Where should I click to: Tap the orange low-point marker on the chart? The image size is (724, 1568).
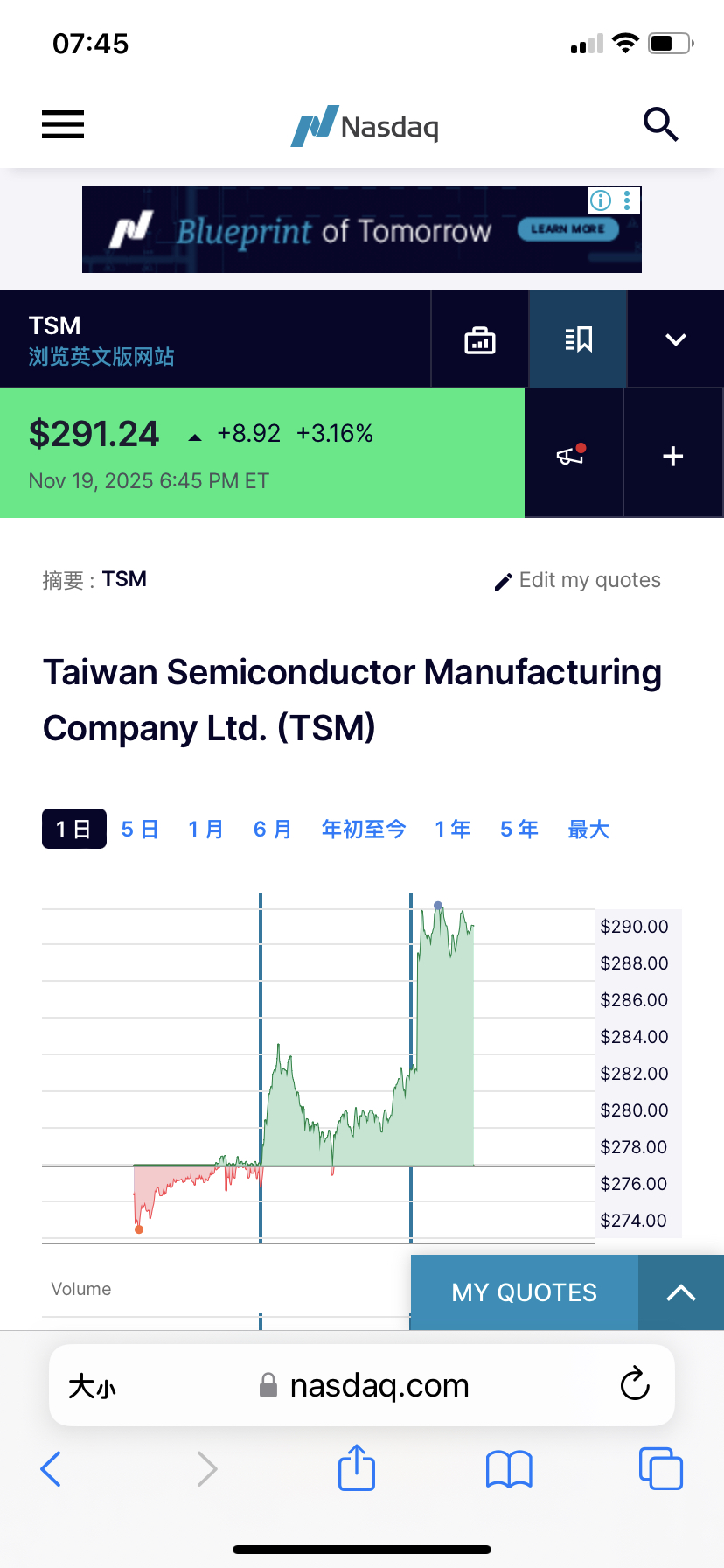click(140, 1229)
